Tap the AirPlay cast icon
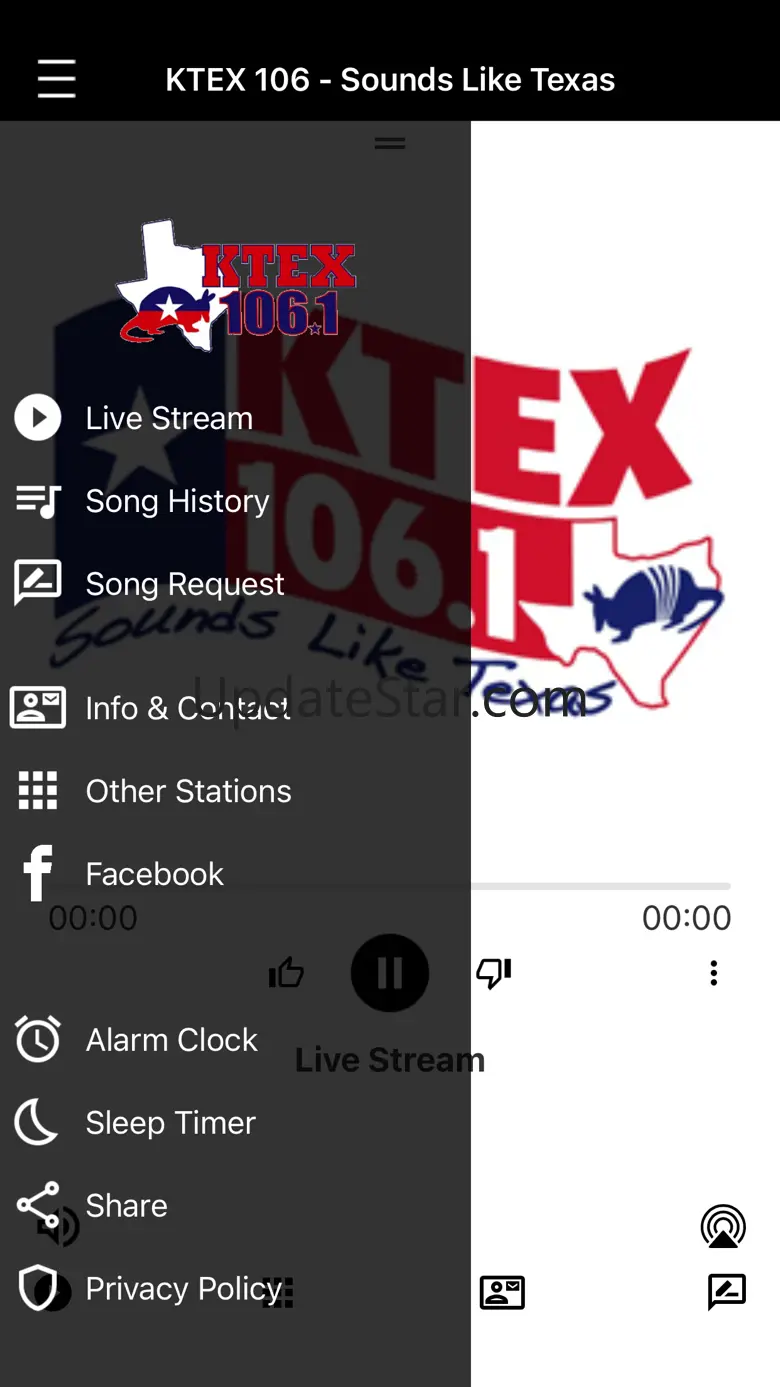Viewport: 780px width, 1387px height. click(723, 1227)
